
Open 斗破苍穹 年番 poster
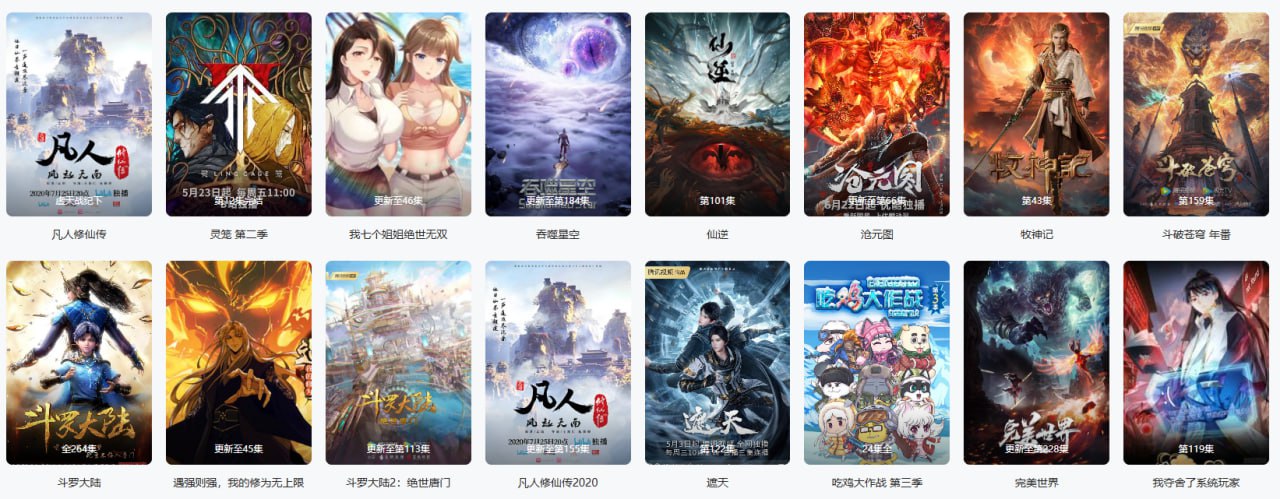pyautogui.click(x=1196, y=114)
